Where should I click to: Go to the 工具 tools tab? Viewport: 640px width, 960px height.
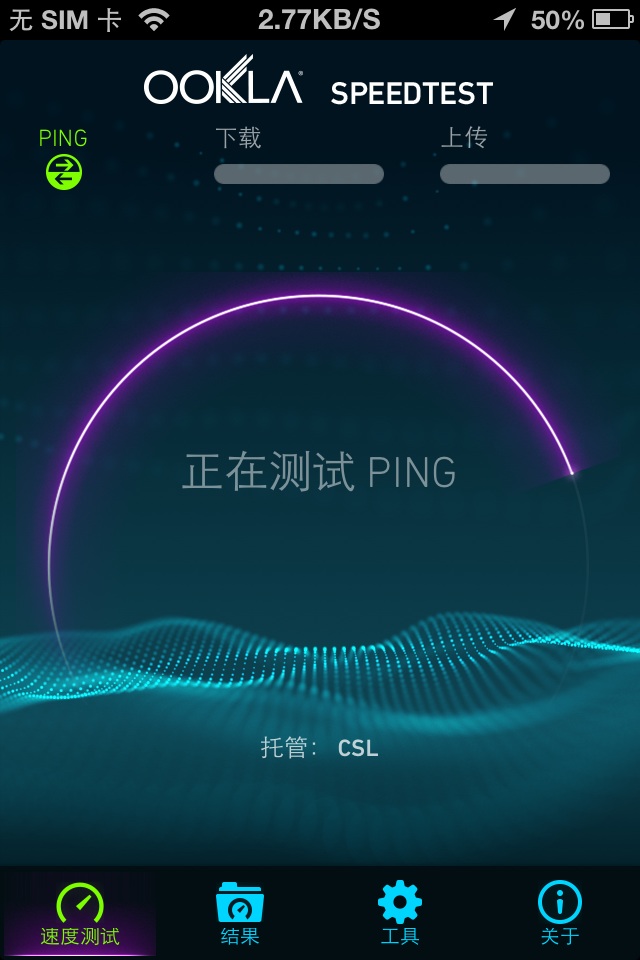click(x=400, y=914)
